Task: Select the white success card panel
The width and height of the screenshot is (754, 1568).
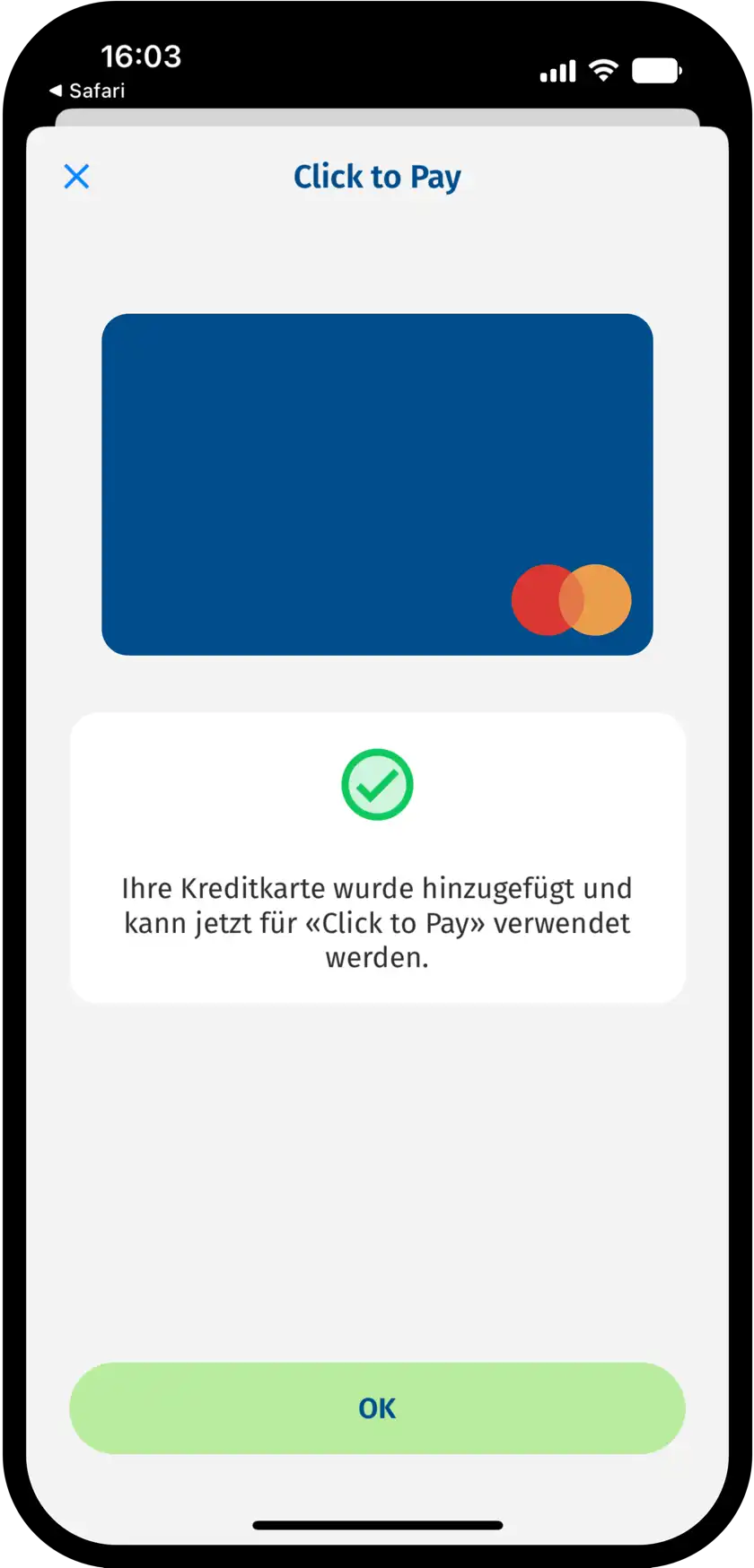Action: point(377,854)
